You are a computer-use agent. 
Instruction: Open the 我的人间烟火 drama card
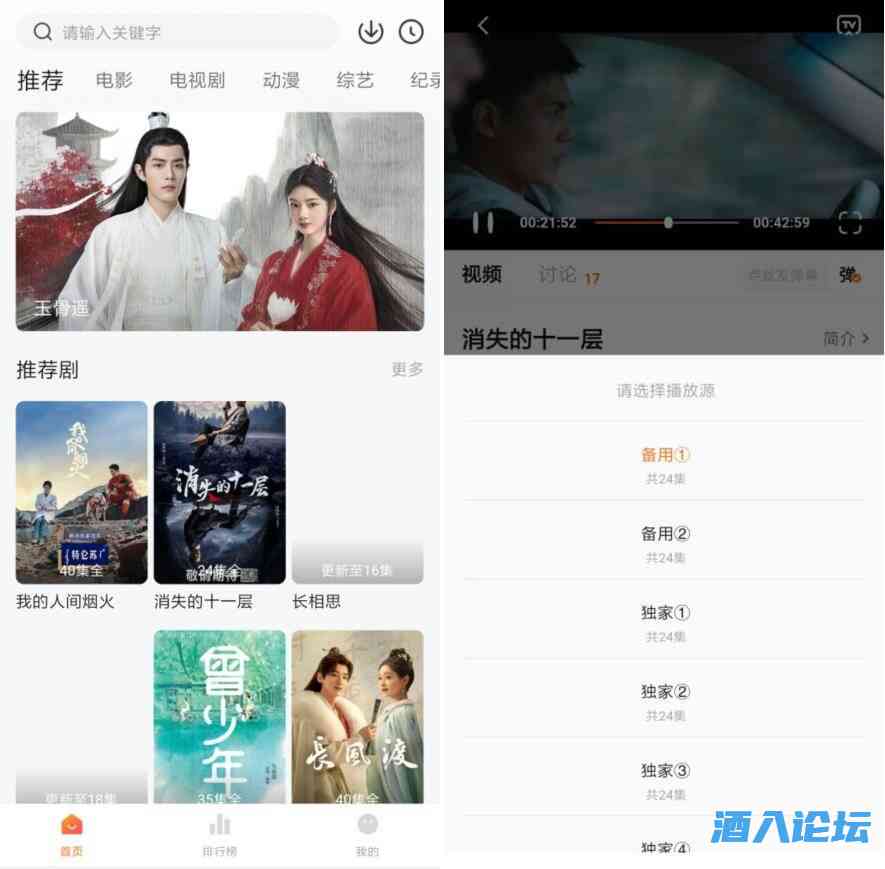pyautogui.click(x=82, y=493)
